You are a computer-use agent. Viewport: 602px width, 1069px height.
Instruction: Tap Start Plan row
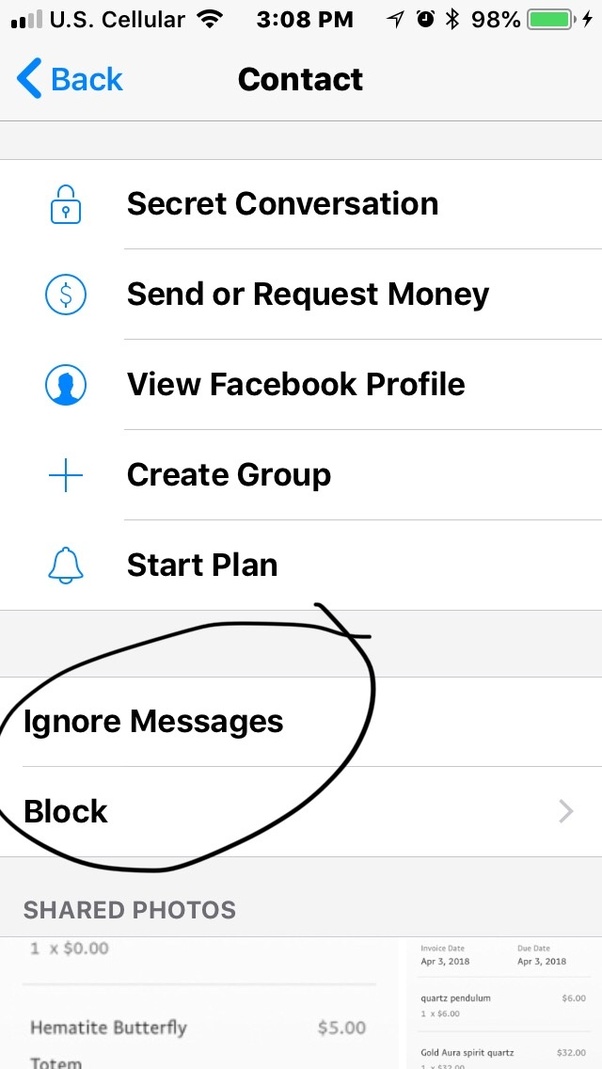(x=202, y=565)
